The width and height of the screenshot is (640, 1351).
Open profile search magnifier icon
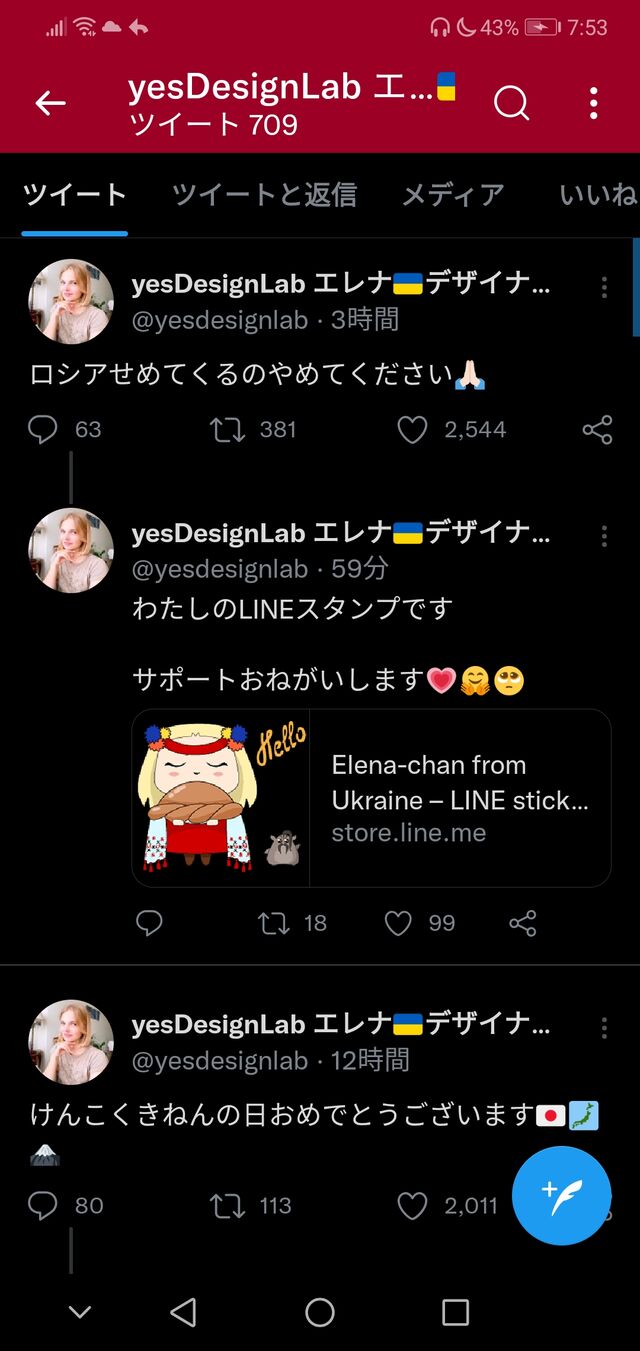click(511, 102)
